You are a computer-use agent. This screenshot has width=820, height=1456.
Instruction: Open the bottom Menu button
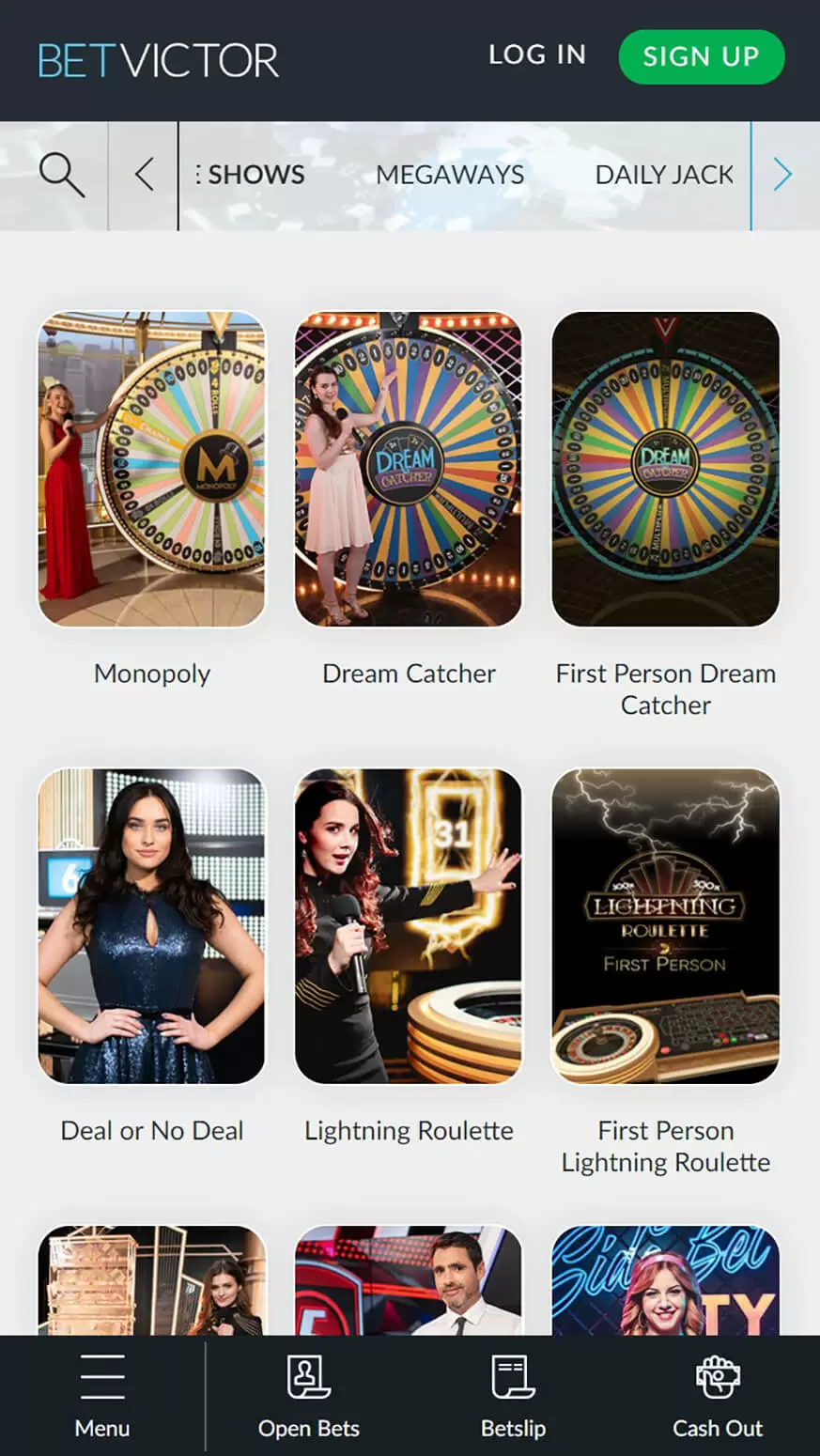(x=102, y=1395)
